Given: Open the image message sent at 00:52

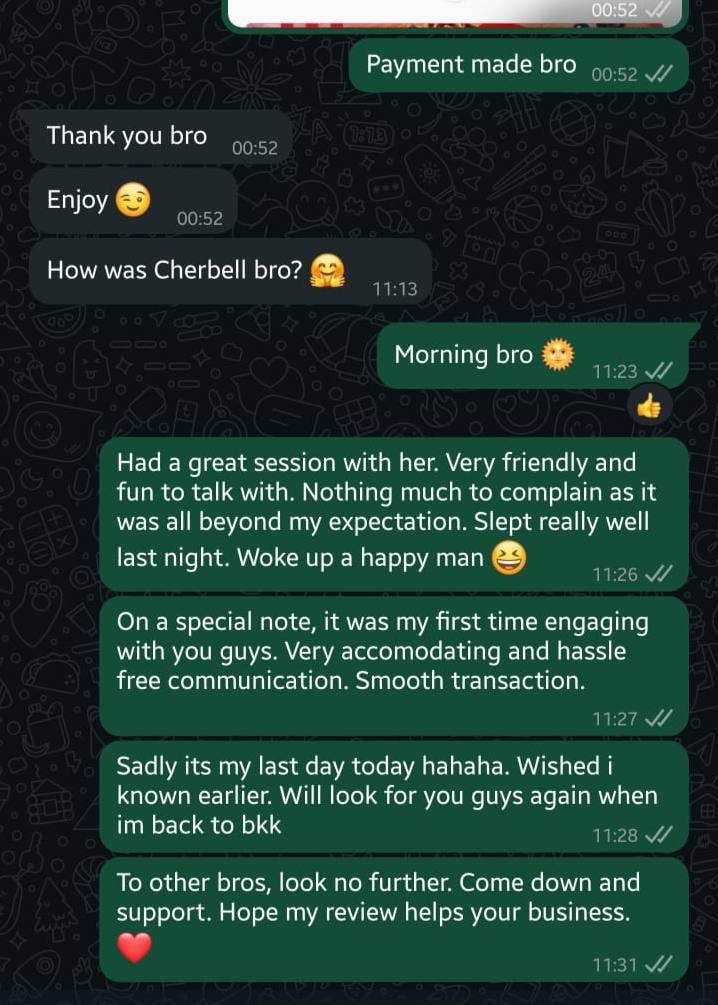Looking at the screenshot, I should click(455, 14).
